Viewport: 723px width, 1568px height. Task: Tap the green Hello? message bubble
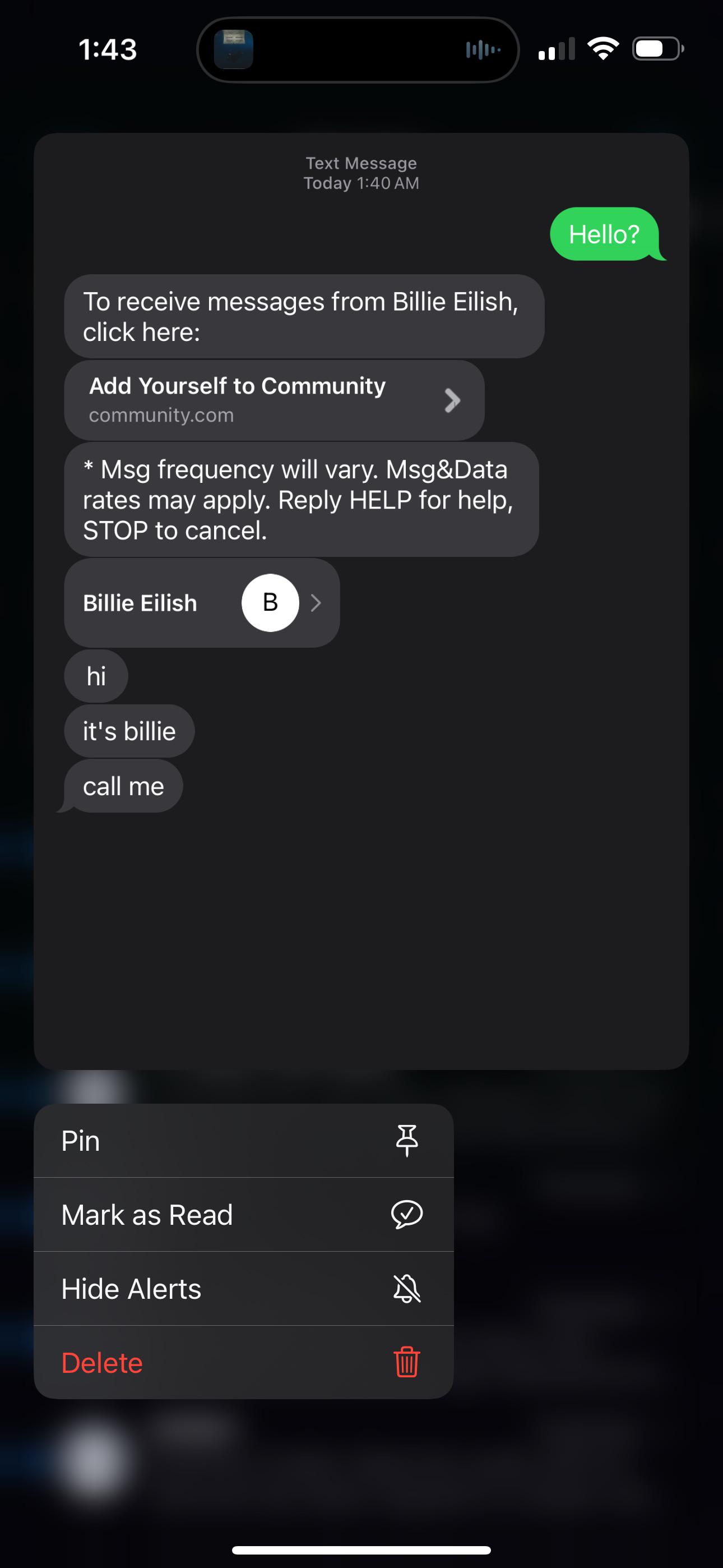(604, 234)
